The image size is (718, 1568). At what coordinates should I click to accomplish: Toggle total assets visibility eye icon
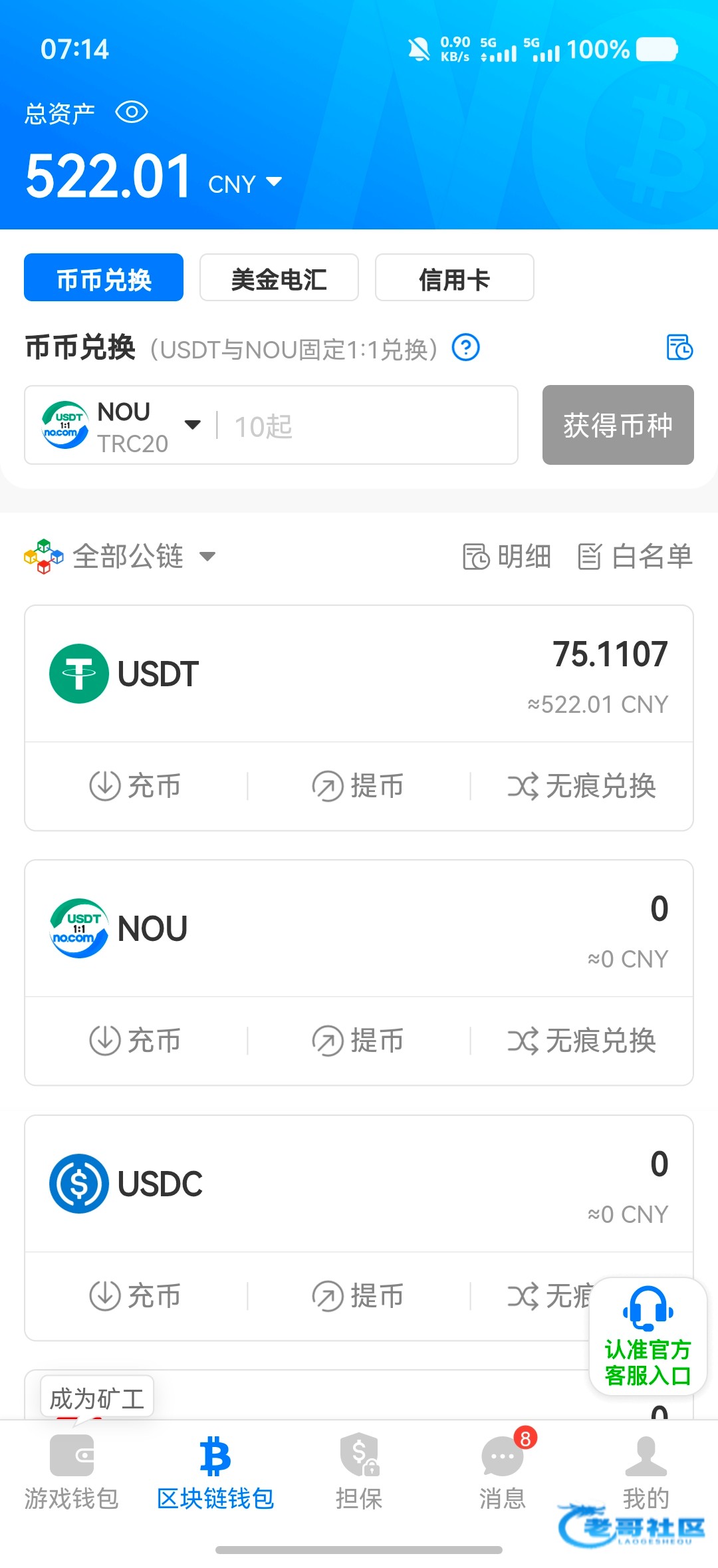click(132, 112)
